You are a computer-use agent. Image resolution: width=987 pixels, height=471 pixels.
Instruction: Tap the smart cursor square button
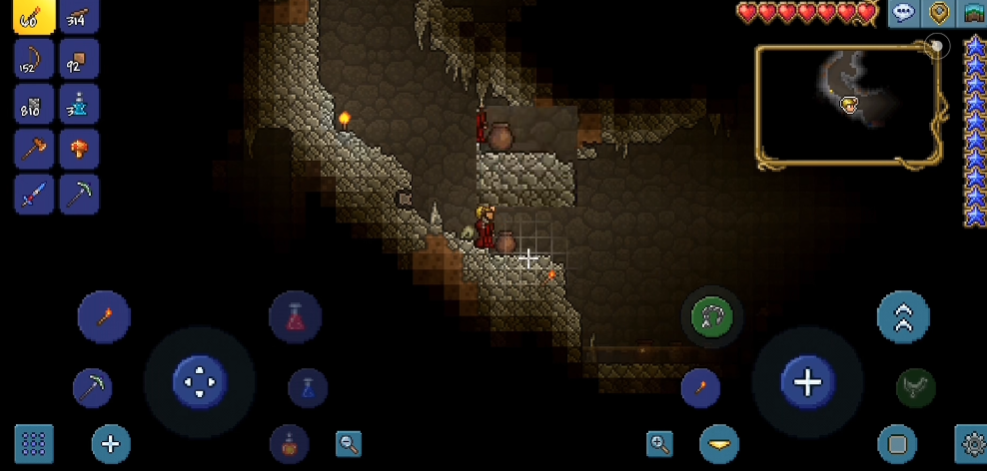tap(897, 443)
